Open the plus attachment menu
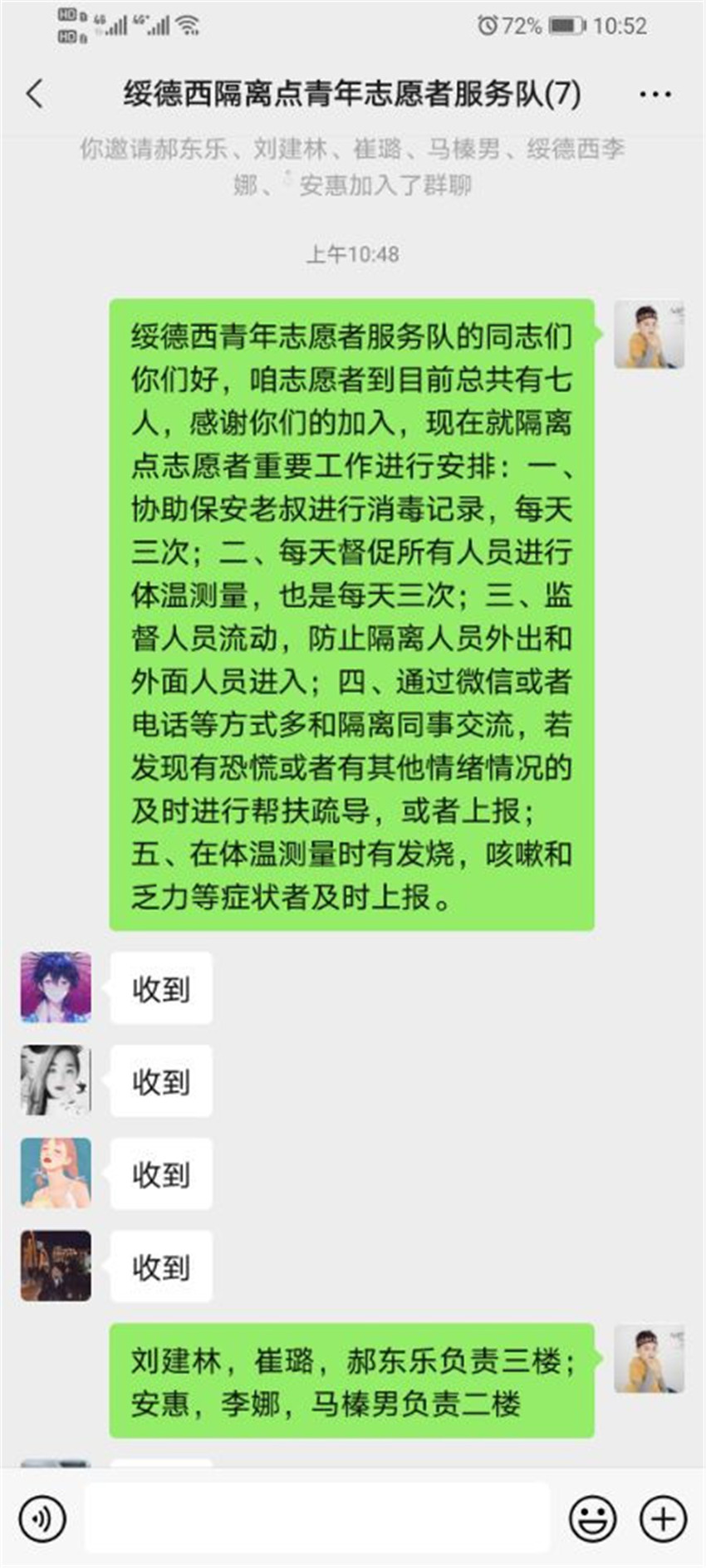This screenshot has width=706, height=1568. (663, 1518)
